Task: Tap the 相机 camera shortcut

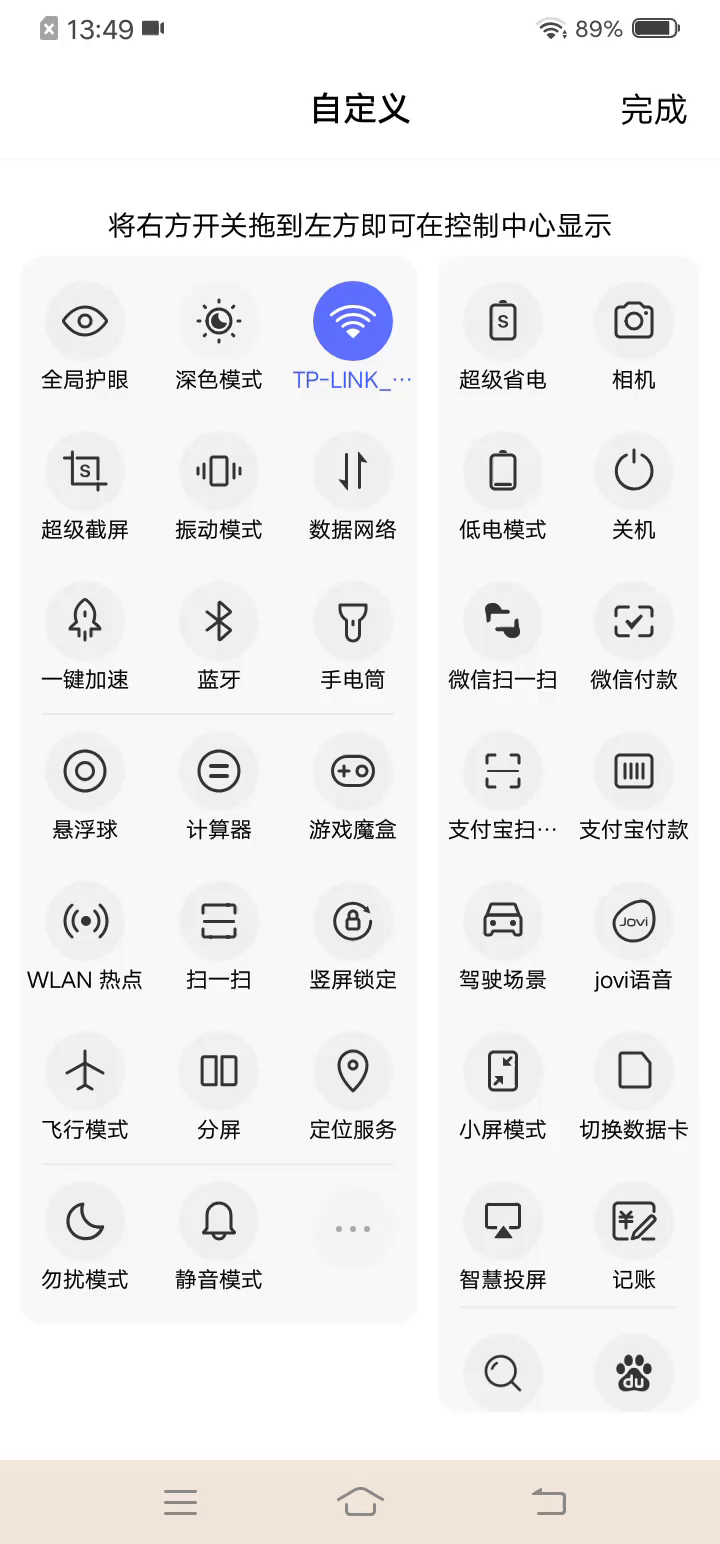Action: [634, 322]
